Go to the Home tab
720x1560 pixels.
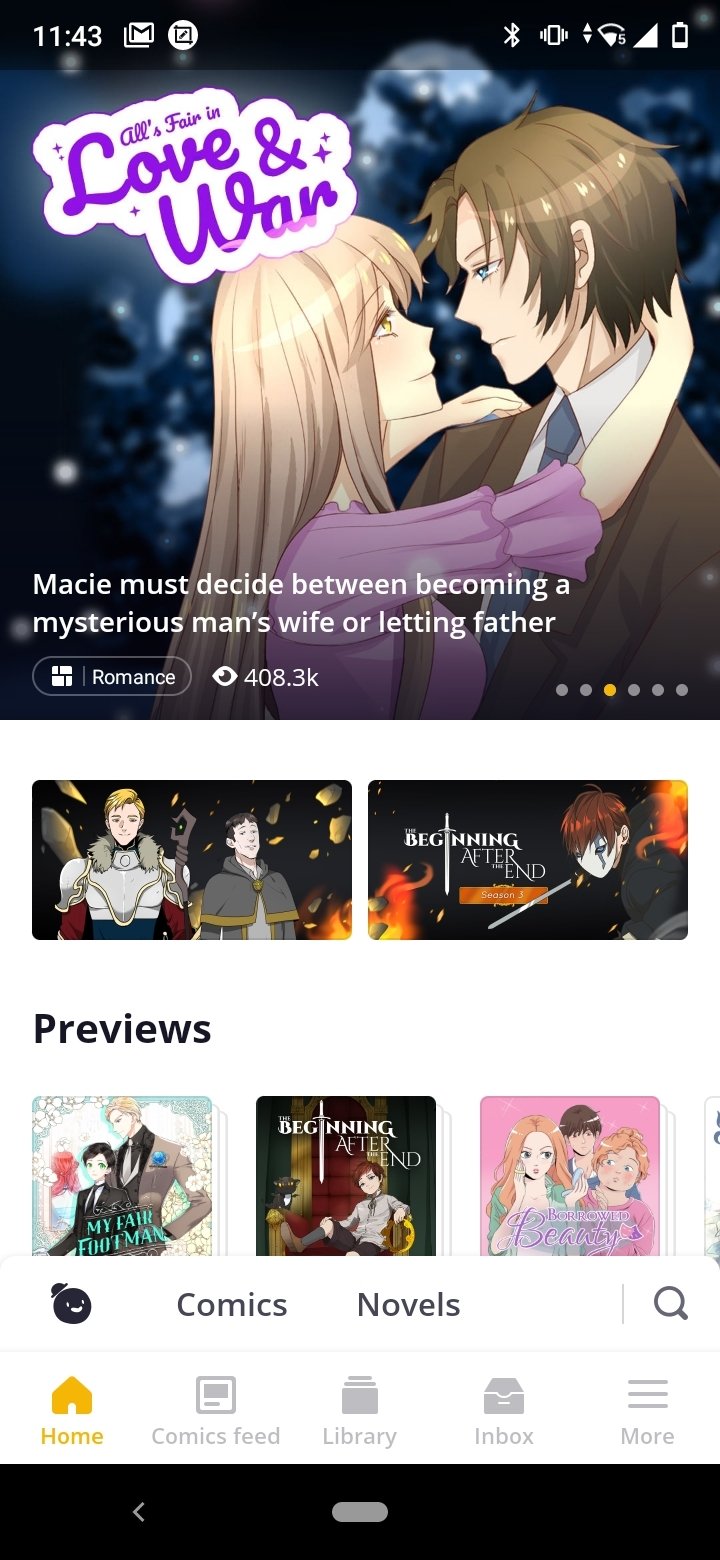click(72, 1410)
